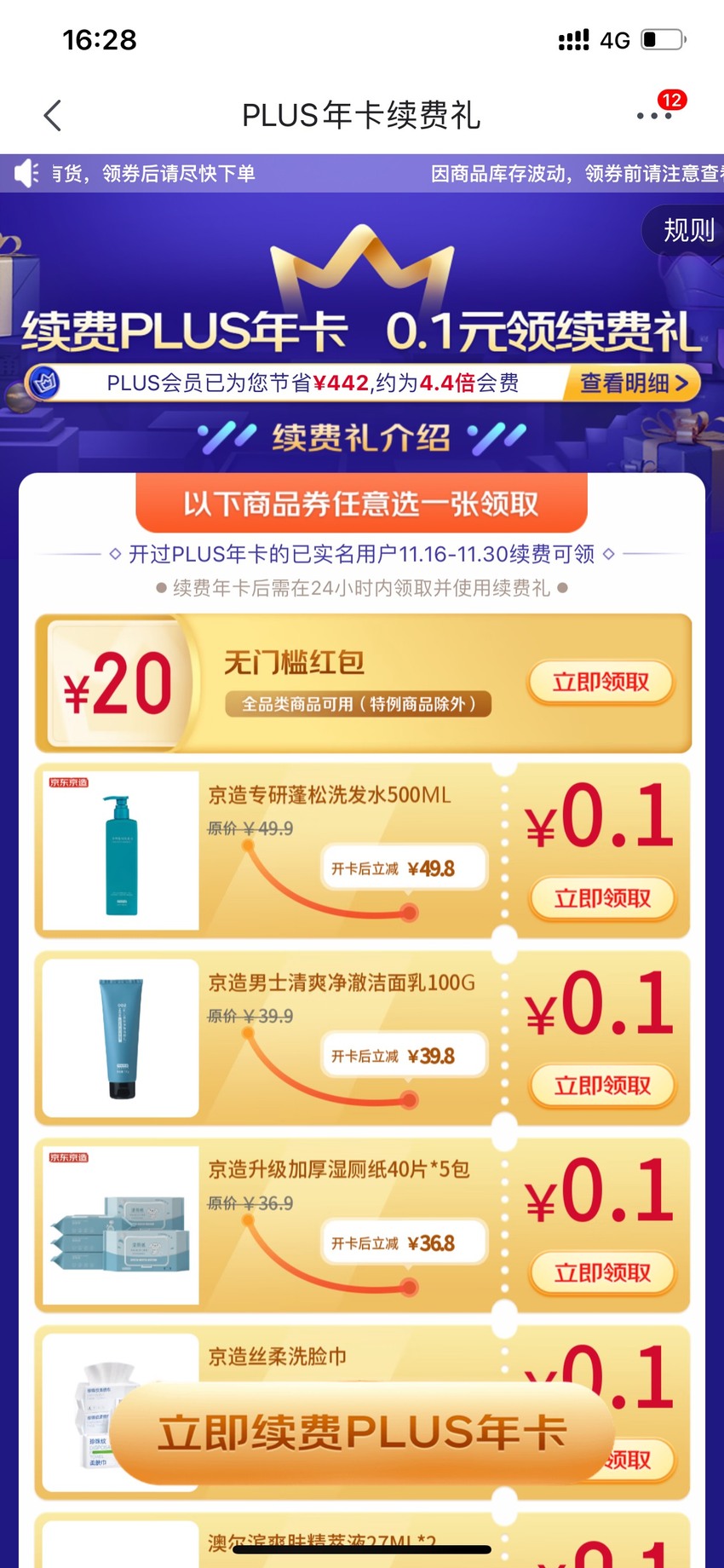The image size is (724, 1568).
Task: Claim the 京造男士清爽净澈洁面乳 coupon
Action: tap(602, 1086)
